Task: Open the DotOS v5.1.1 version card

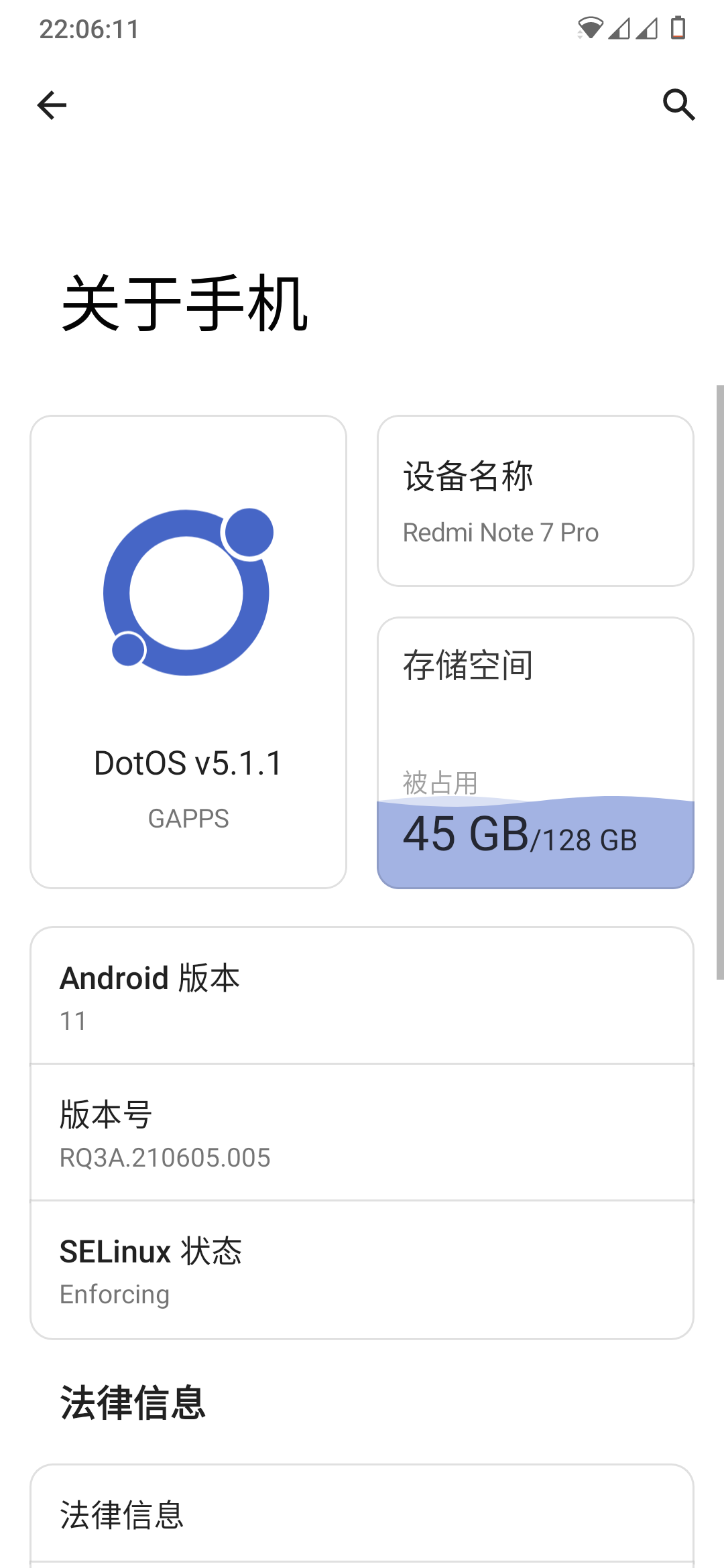Action: click(188, 652)
